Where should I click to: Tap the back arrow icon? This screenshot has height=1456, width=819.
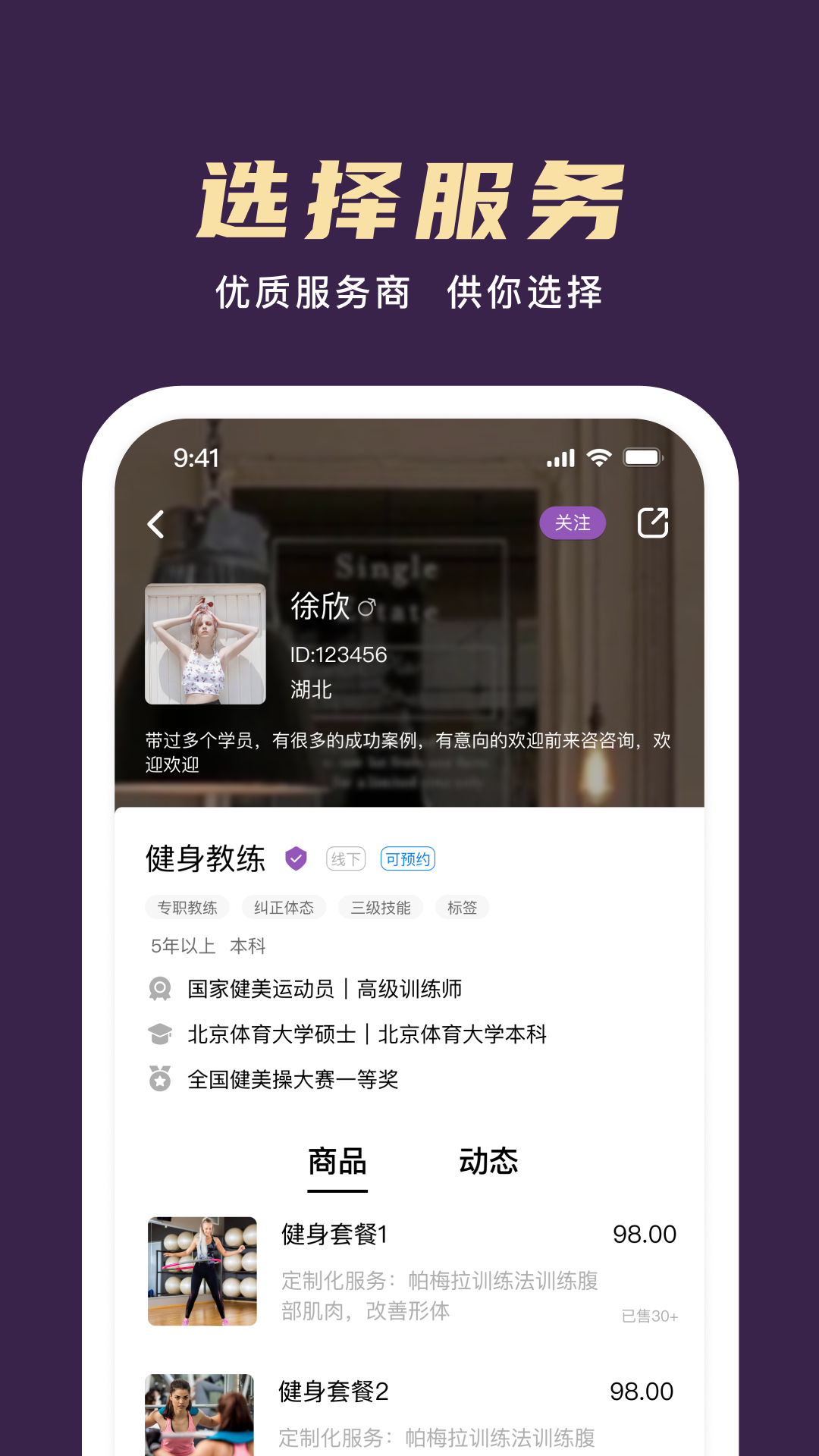[155, 522]
